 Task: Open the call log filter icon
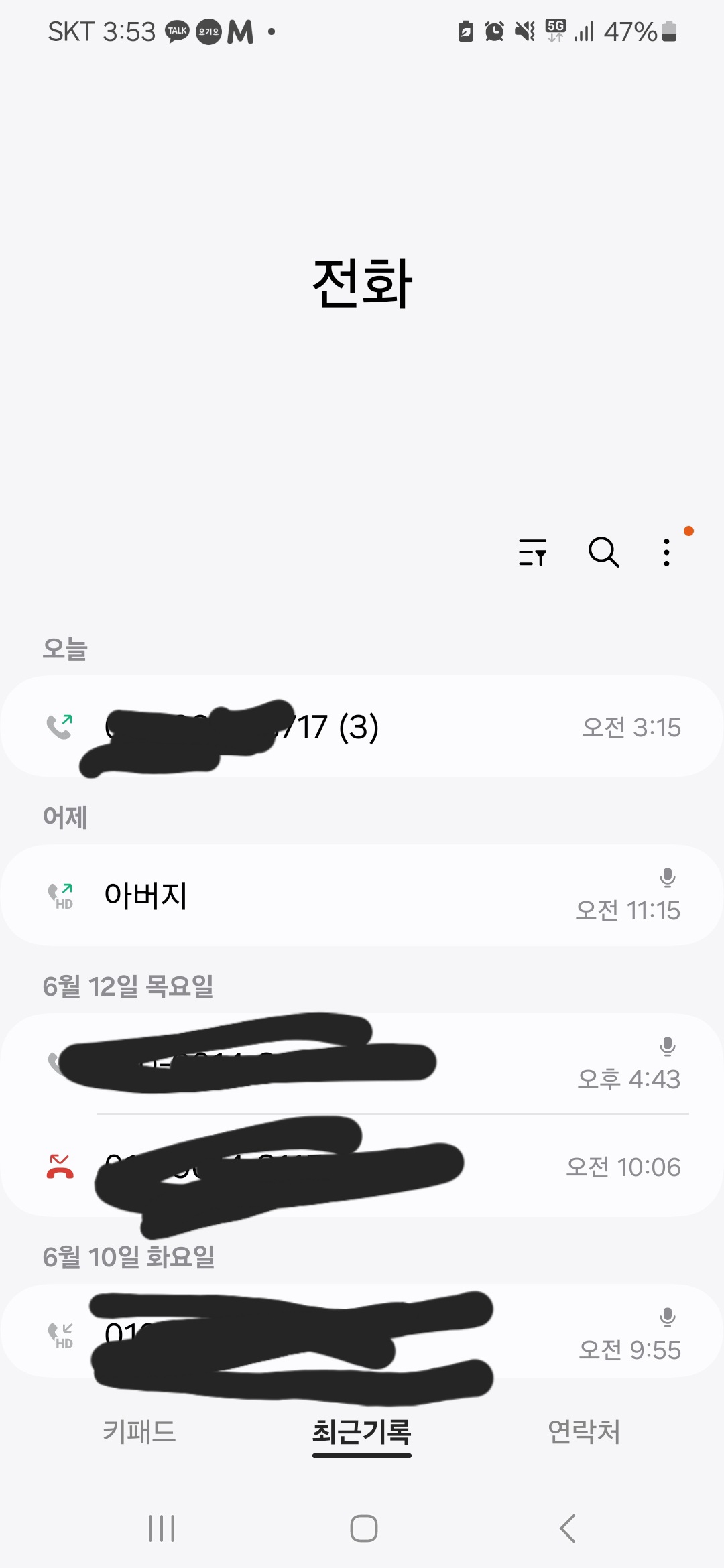click(x=533, y=553)
